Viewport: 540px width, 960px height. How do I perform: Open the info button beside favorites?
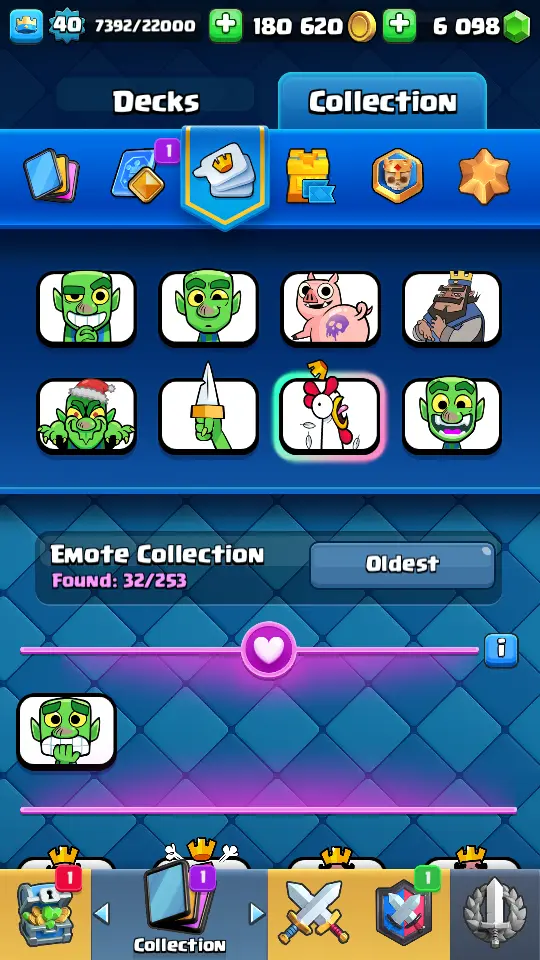[501, 650]
